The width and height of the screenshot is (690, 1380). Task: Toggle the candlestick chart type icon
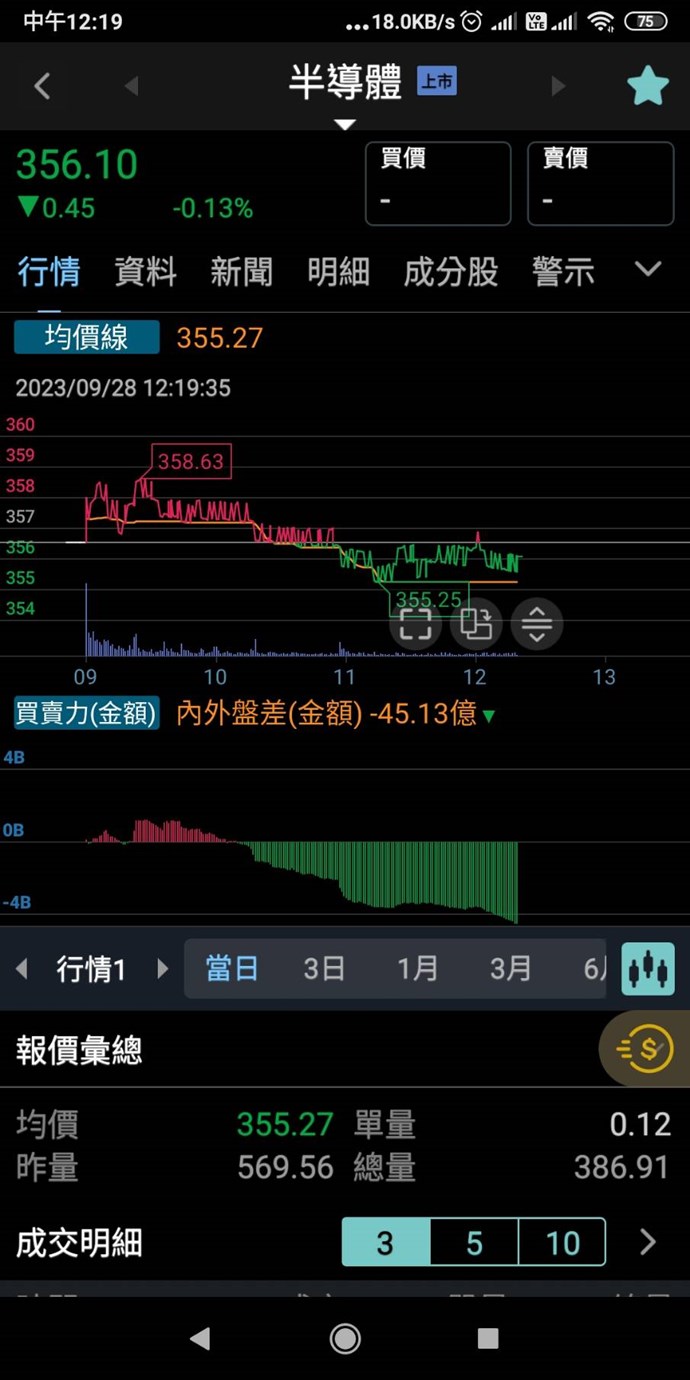point(648,968)
